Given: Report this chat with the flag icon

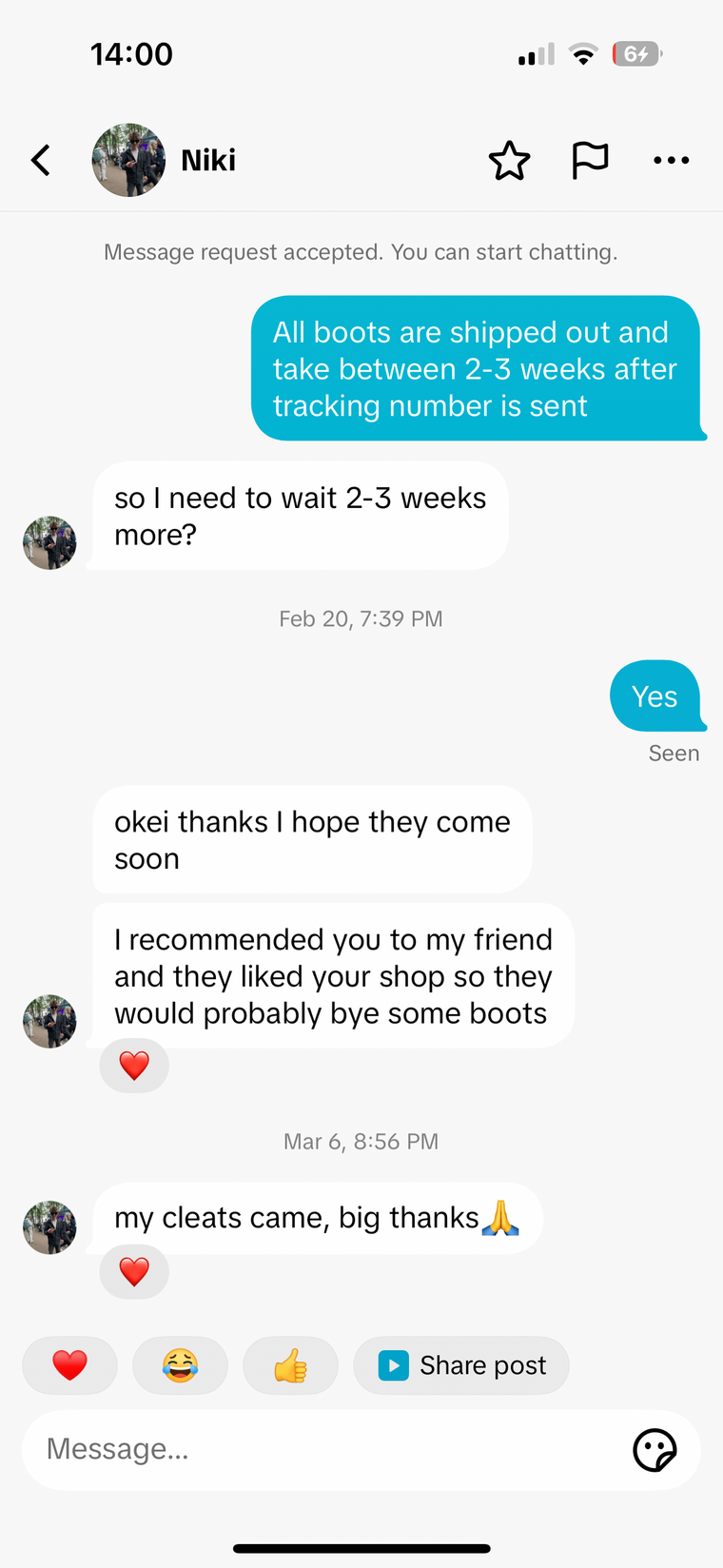Looking at the screenshot, I should (x=590, y=160).
